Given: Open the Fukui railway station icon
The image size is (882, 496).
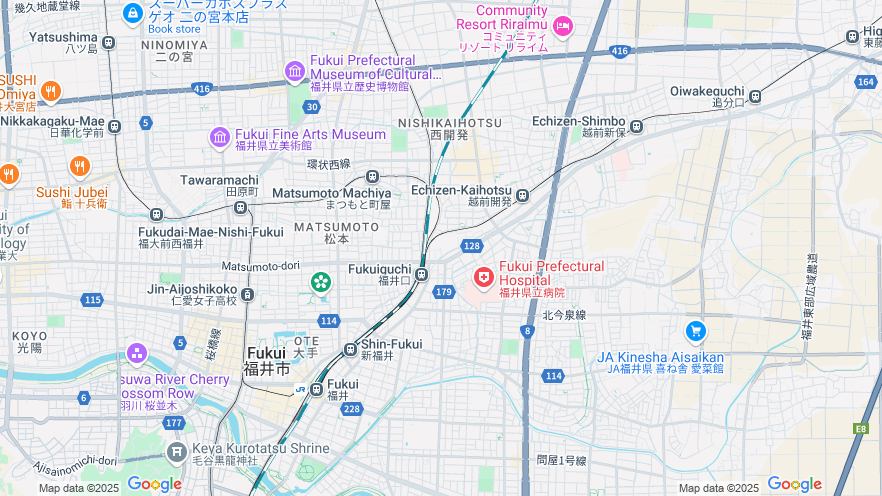Looking at the screenshot, I should click(x=316, y=390).
